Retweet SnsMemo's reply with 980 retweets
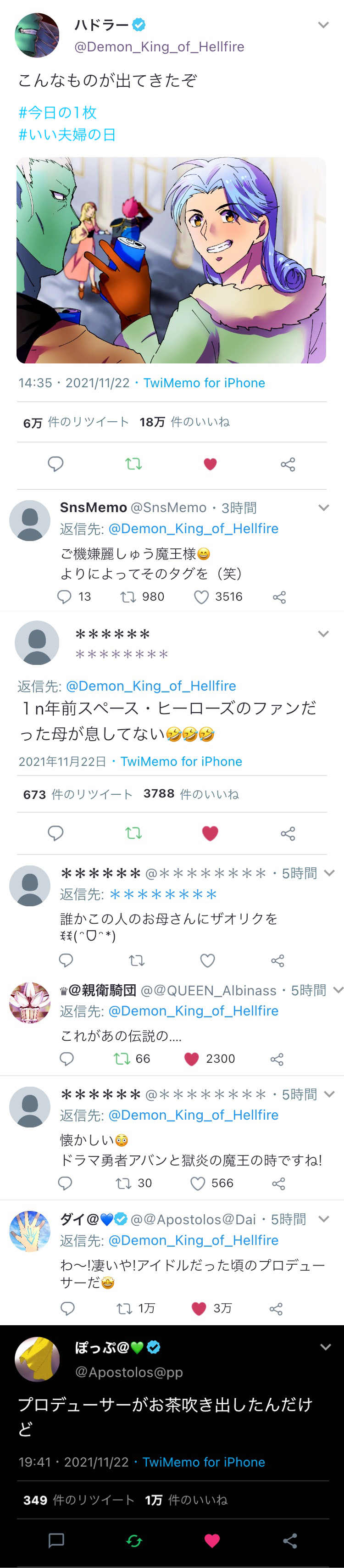This screenshot has width=344, height=1568. point(128,597)
